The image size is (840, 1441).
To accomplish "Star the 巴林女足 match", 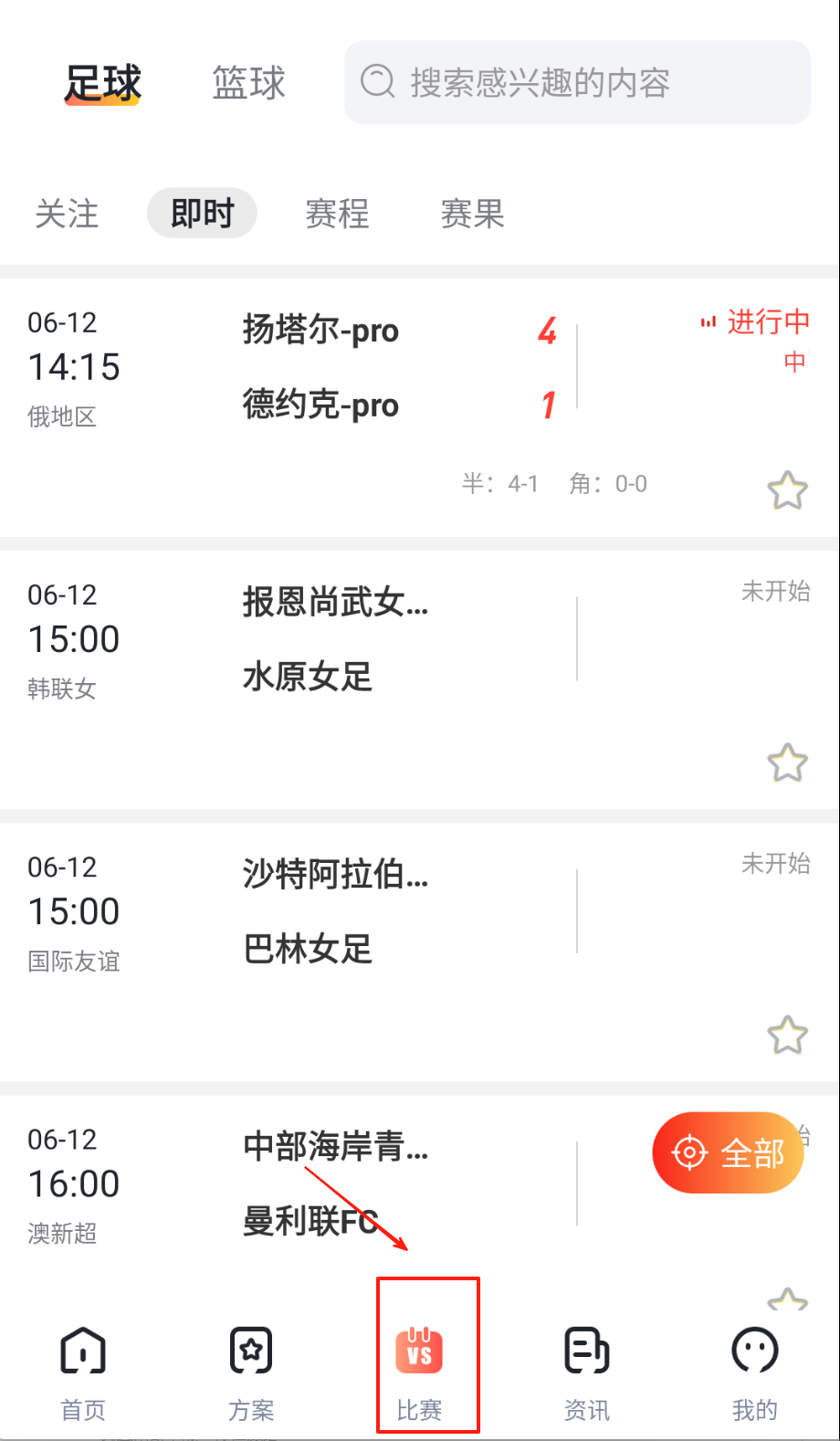I will (x=787, y=1035).
